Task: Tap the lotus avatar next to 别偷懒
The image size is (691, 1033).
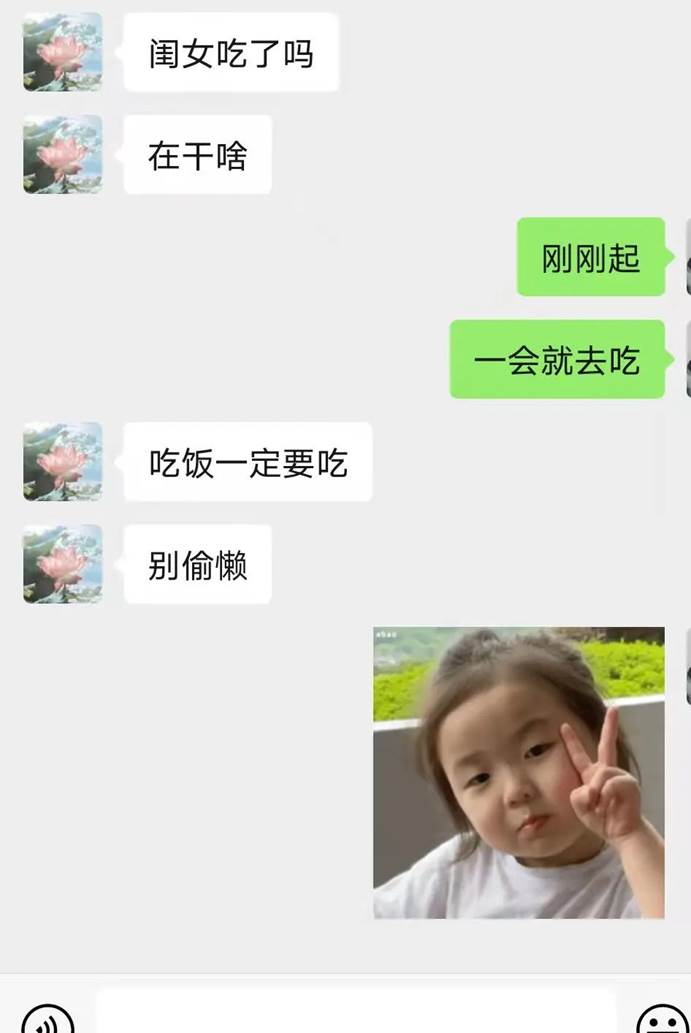Action: coord(63,564)
